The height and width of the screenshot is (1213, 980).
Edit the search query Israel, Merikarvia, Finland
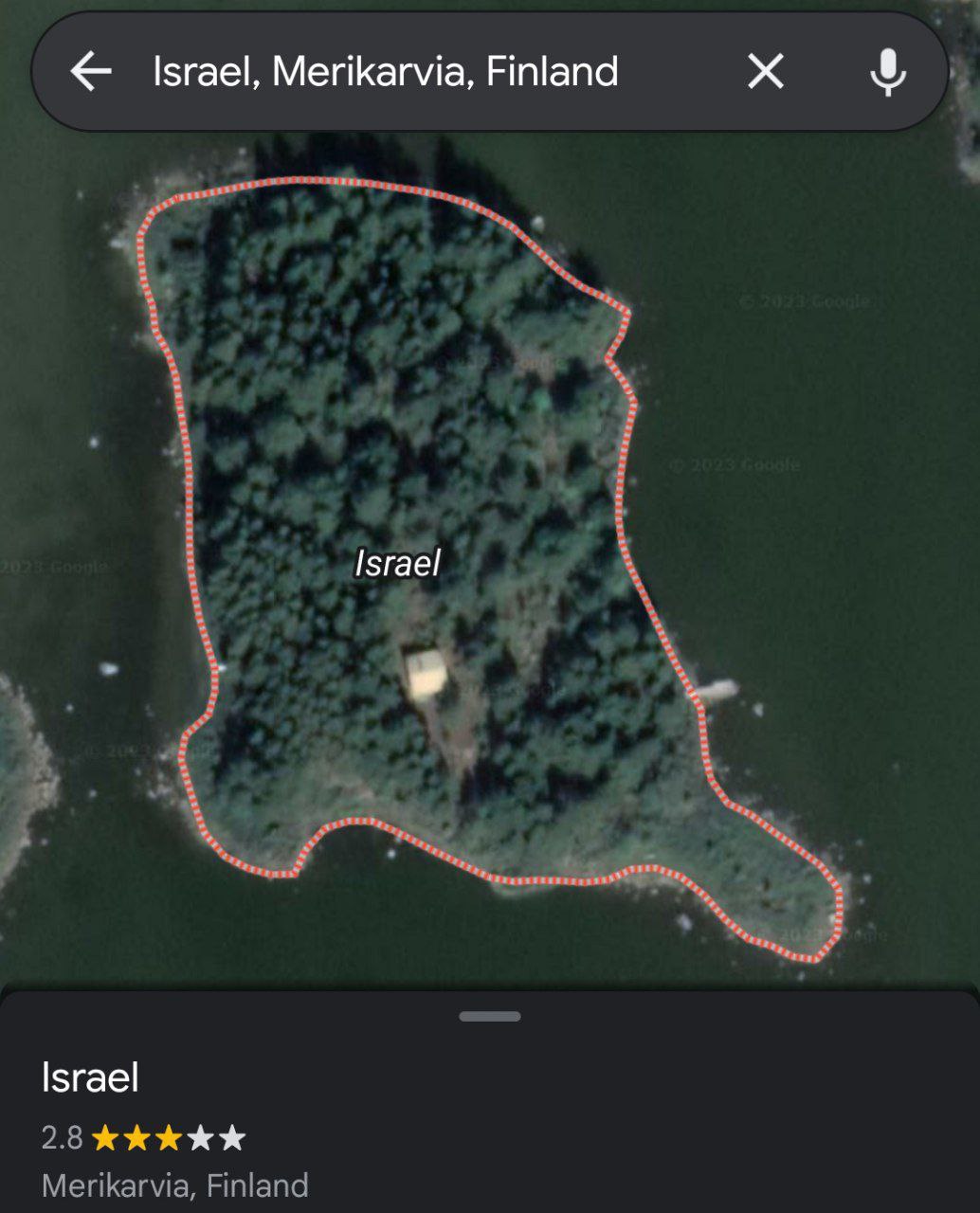coord(386,72)
